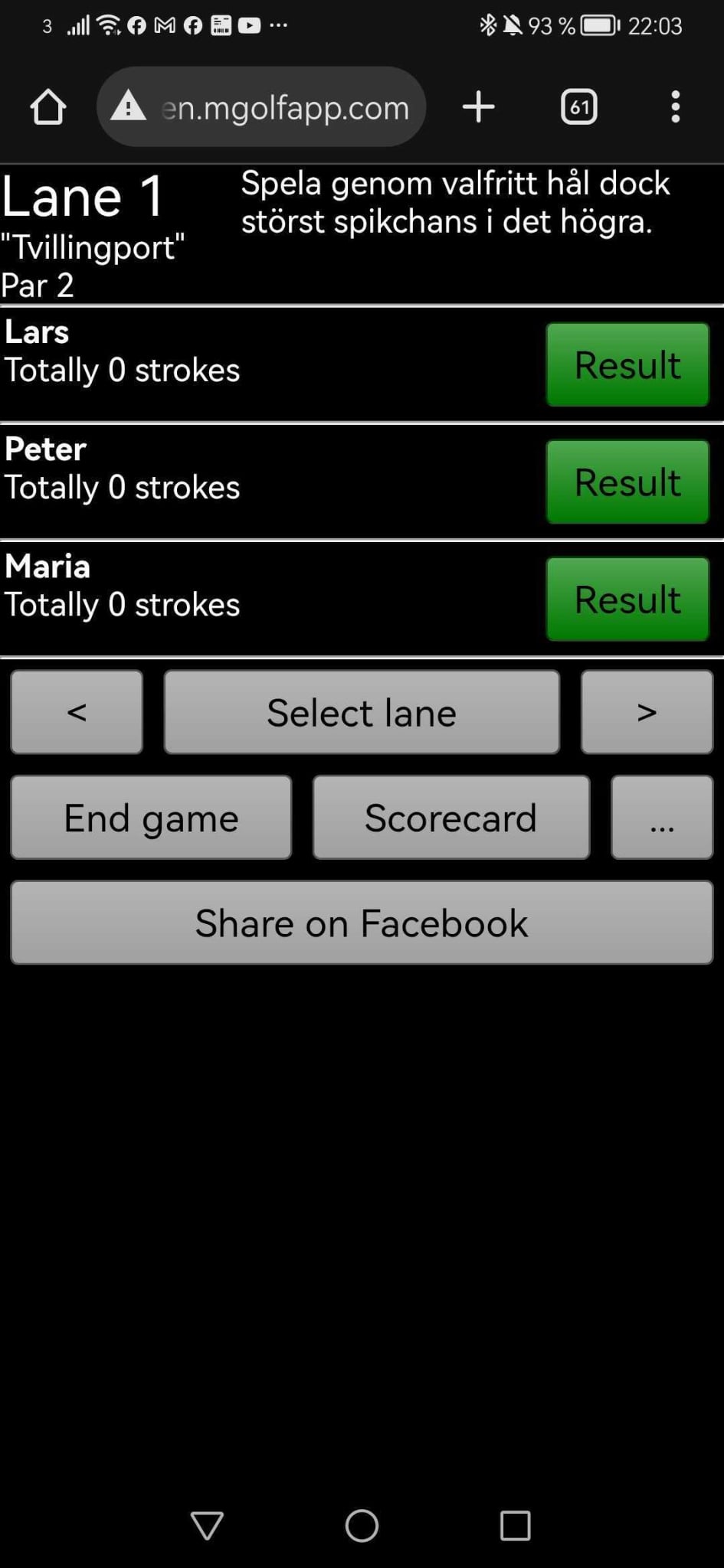
Task: Open recent apps from navigation bar
Action: (x=515, y=1525)
